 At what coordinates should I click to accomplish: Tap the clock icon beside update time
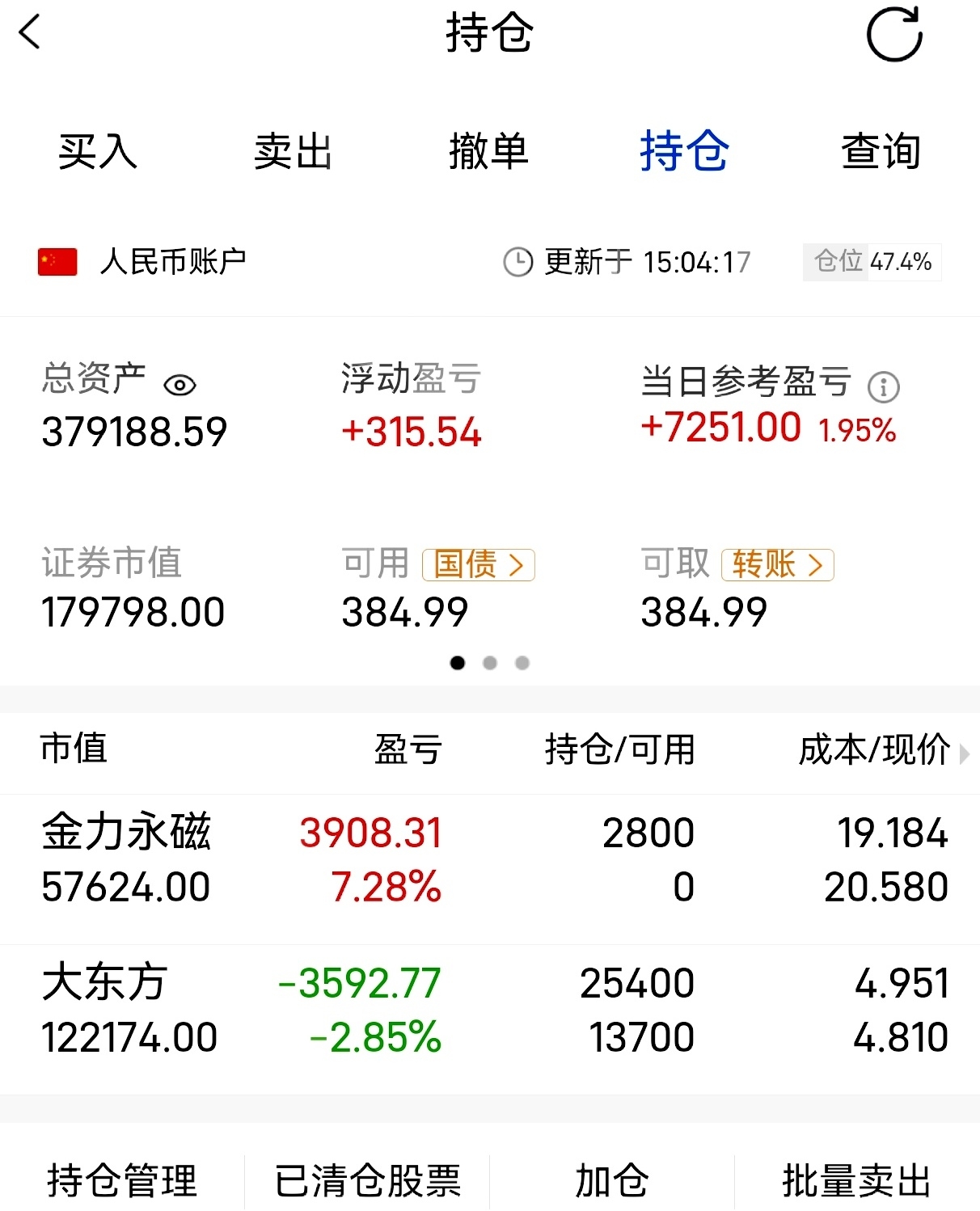tap(518, 262)
